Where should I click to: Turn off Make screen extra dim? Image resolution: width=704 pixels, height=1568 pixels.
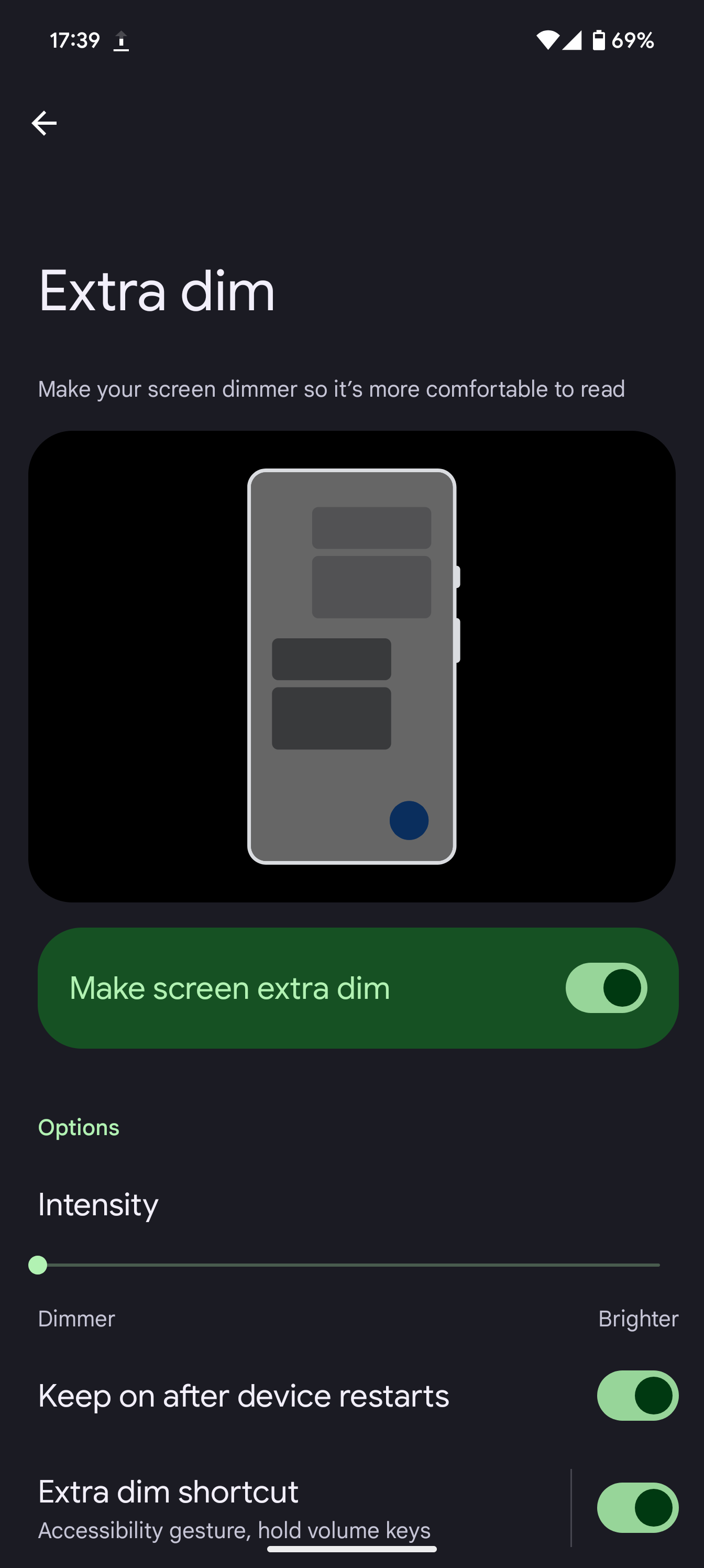tap(606, 987)
